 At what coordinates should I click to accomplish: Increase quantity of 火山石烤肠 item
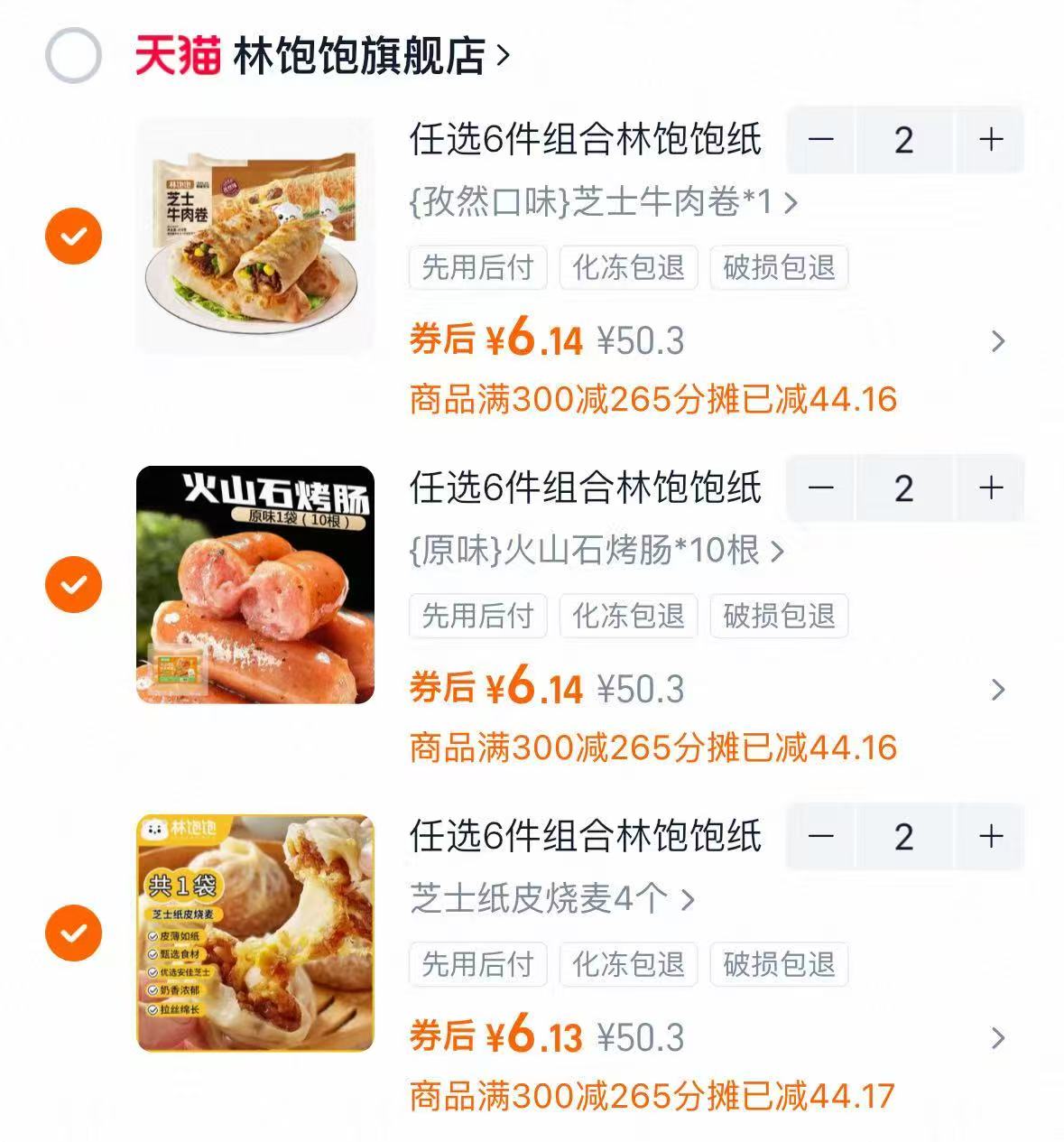click(989, 488)
